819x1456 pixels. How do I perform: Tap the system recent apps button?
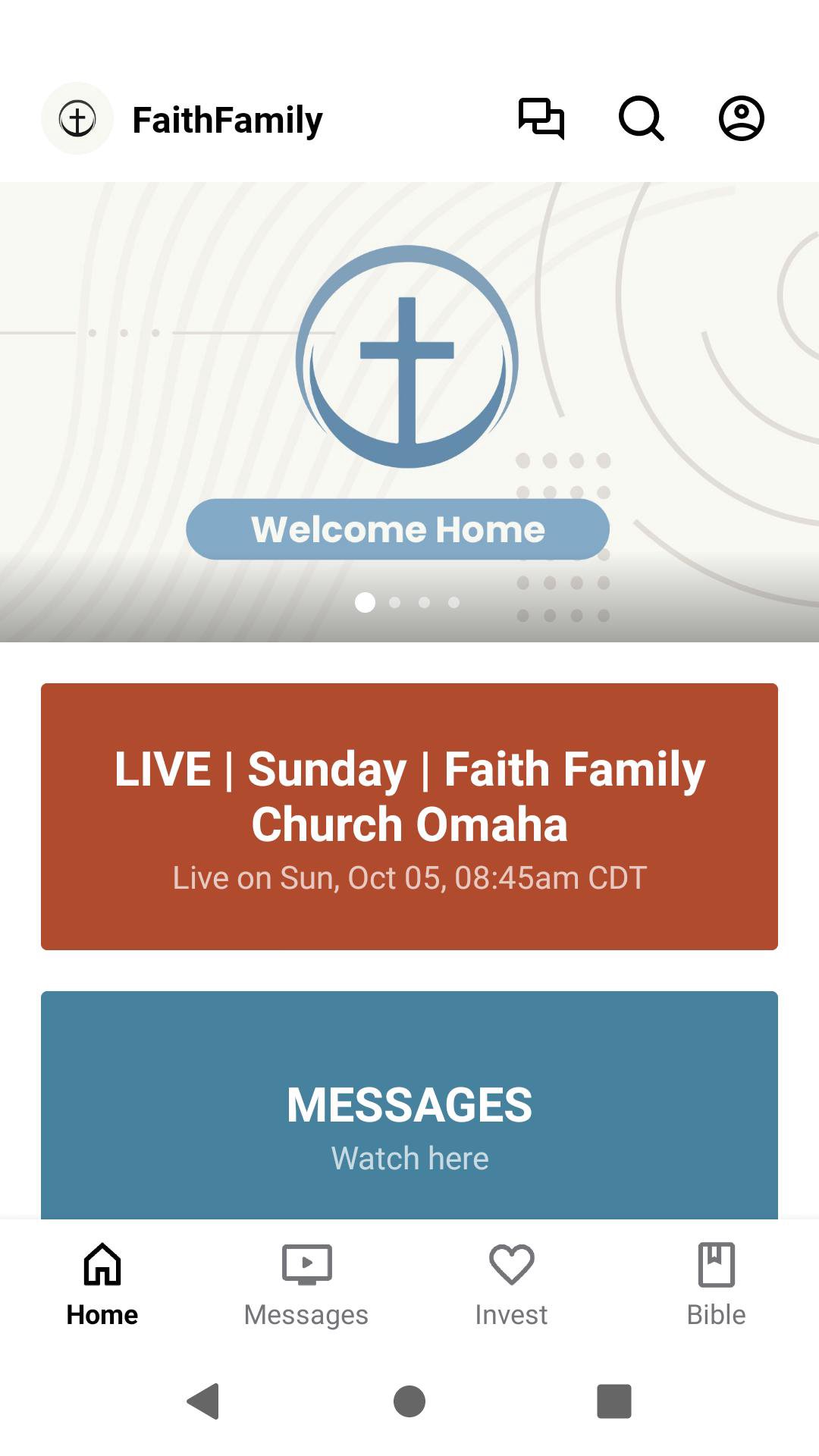pos(614,1401)
